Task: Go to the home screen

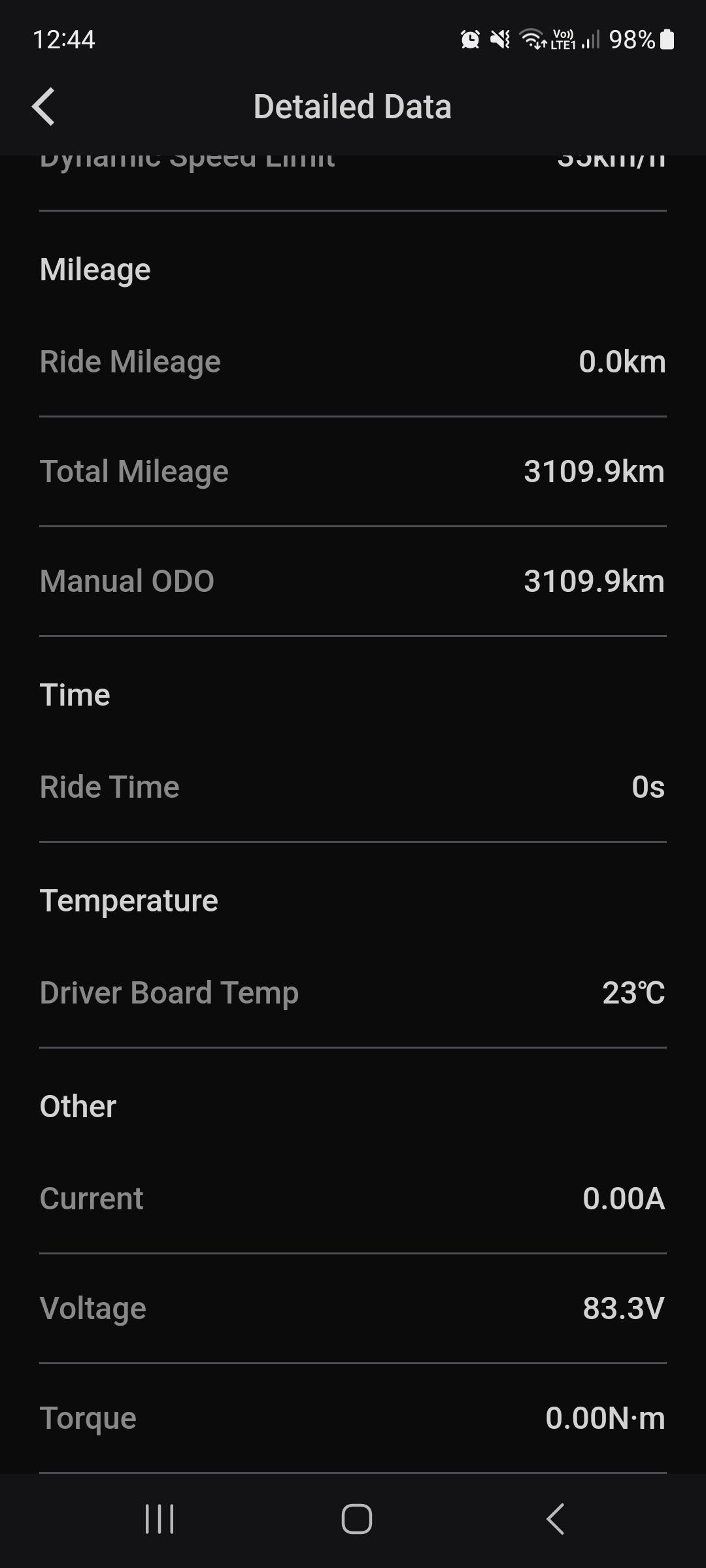Action: pyautogui.click(x=357, y=1519)
